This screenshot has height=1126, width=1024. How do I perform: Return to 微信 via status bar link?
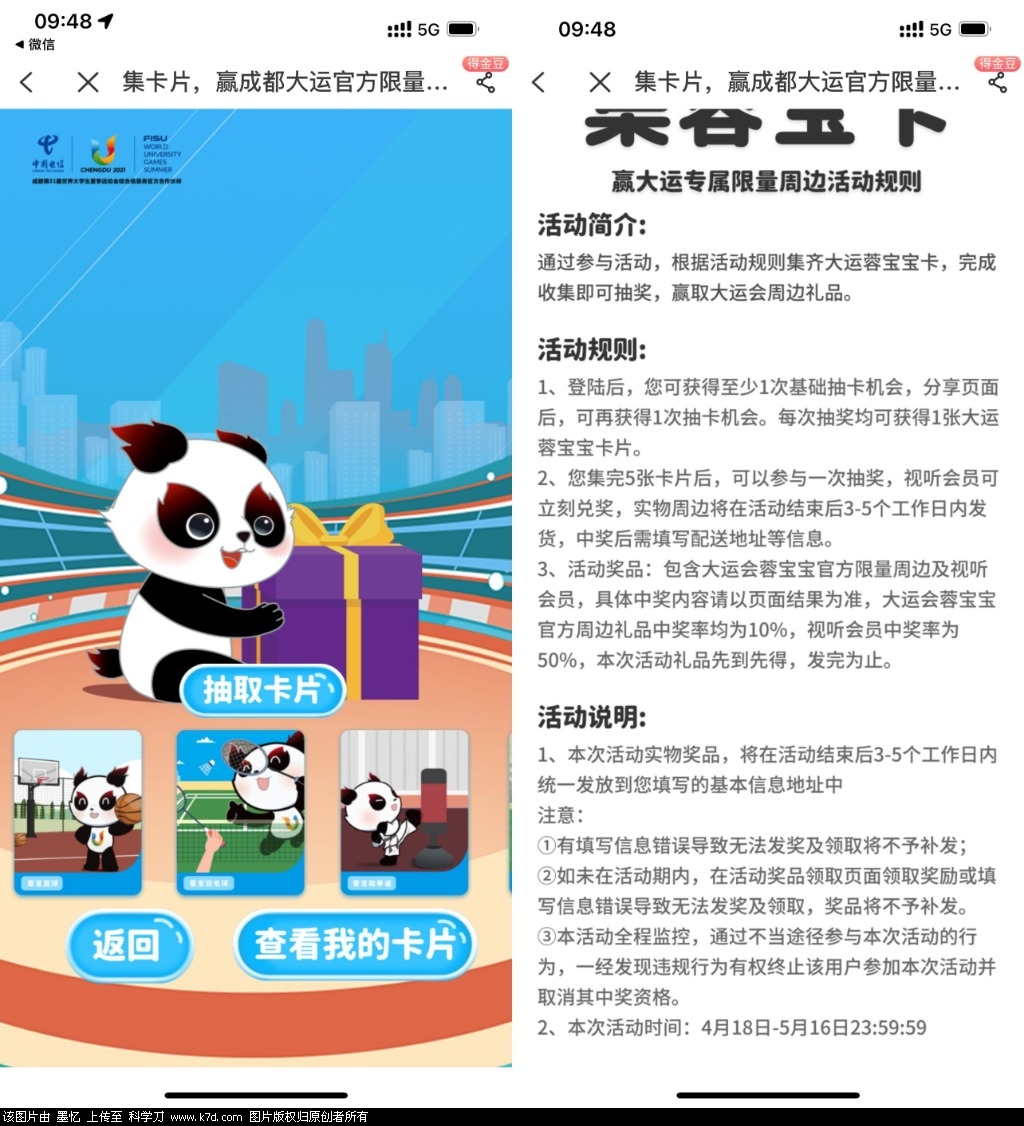[x=35, y=44]
